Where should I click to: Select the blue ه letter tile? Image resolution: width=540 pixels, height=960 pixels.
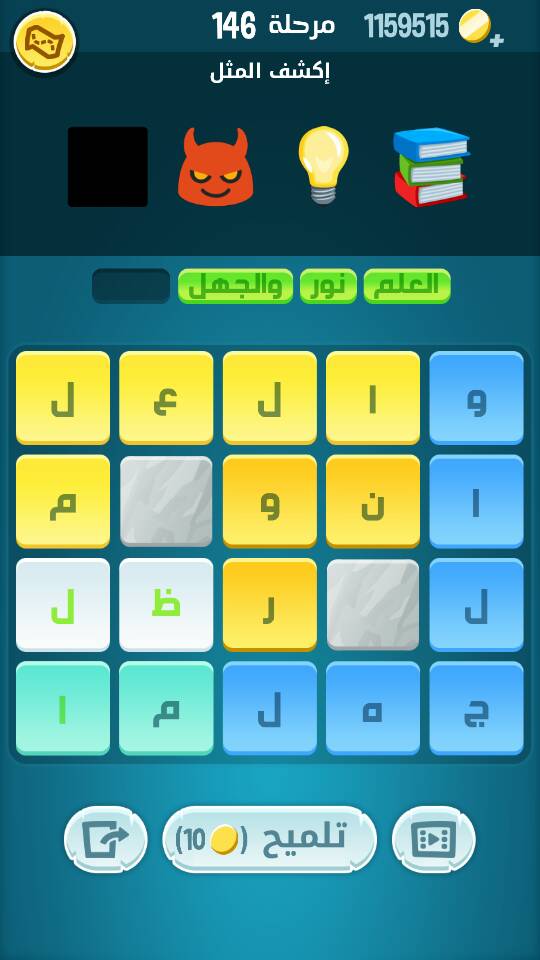tap(373, 708)
